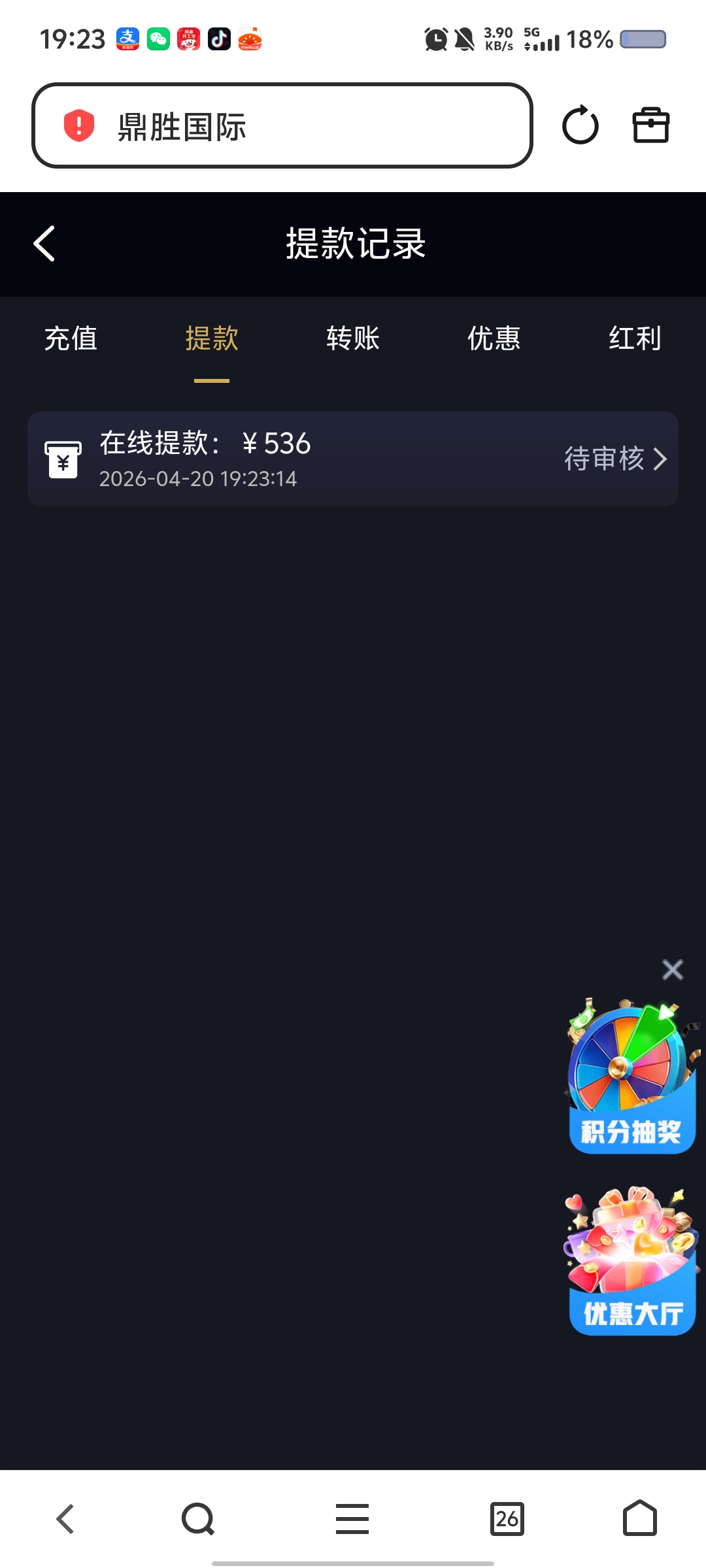Open the toolbox icon next to refresh
This screenshot has height=1568, width=706.
click(x=650, y=125)
